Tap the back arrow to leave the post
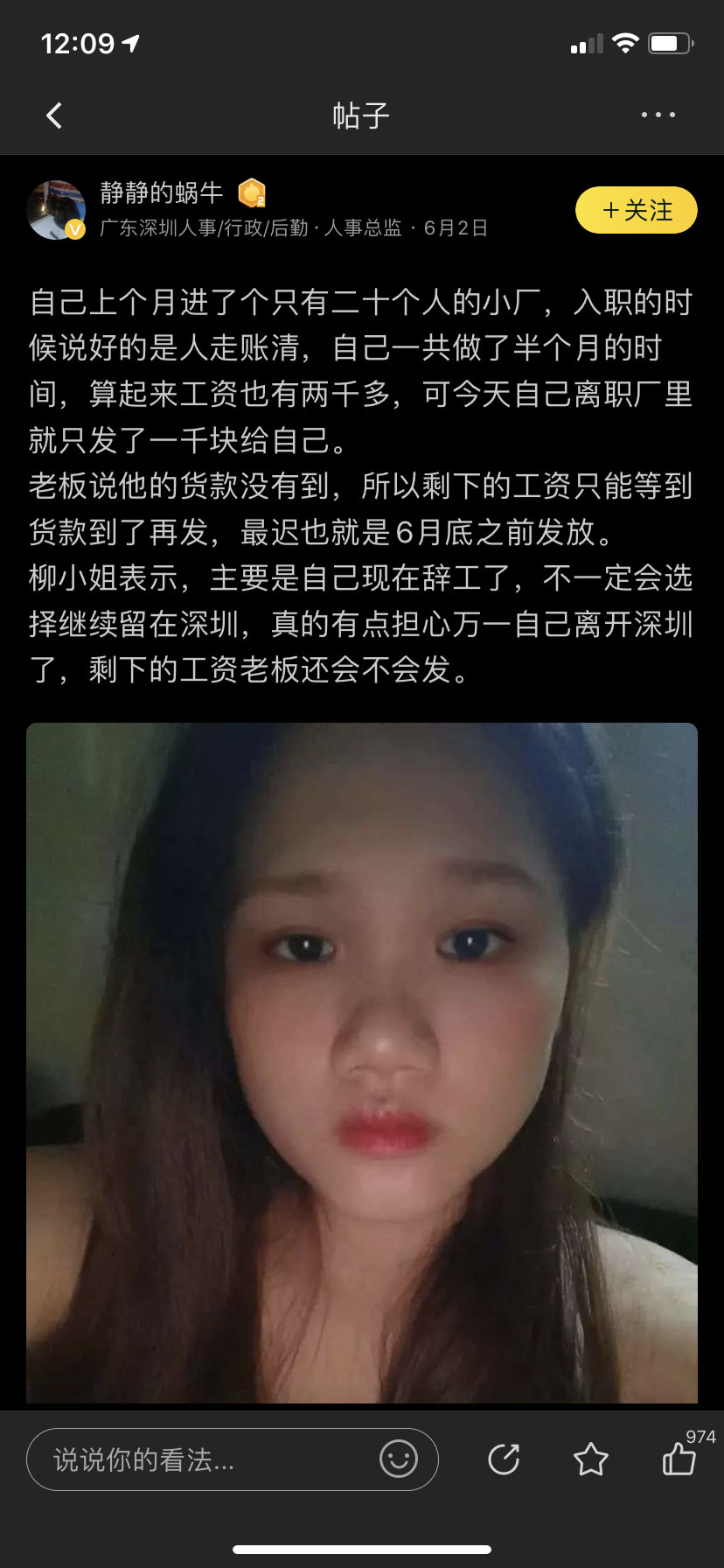The height and width of the screenshot is (1568, 724). click(54, 115)
